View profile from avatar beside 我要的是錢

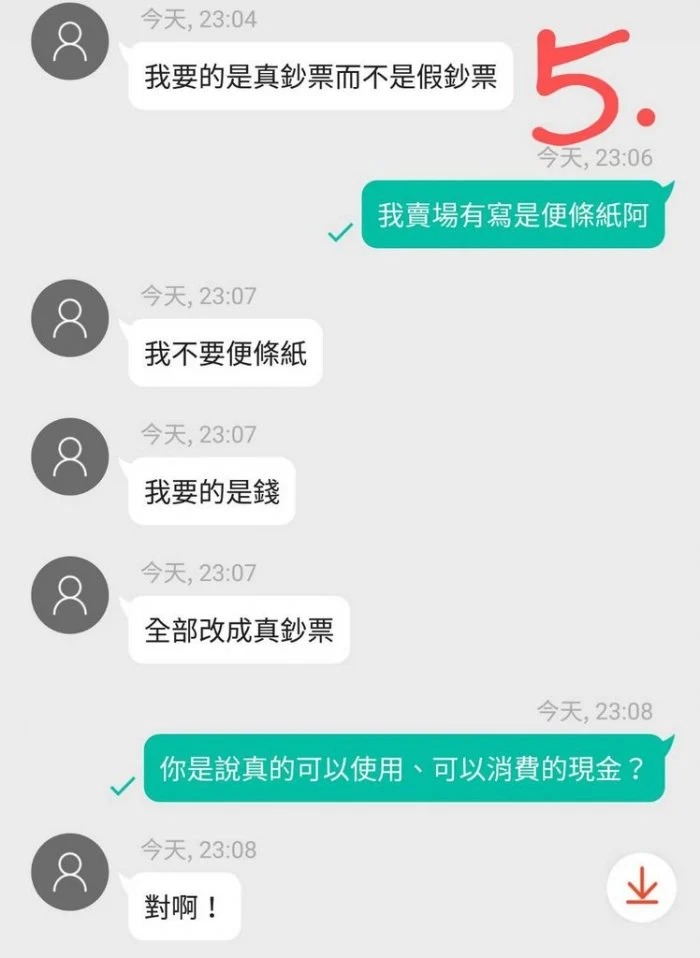70,457
